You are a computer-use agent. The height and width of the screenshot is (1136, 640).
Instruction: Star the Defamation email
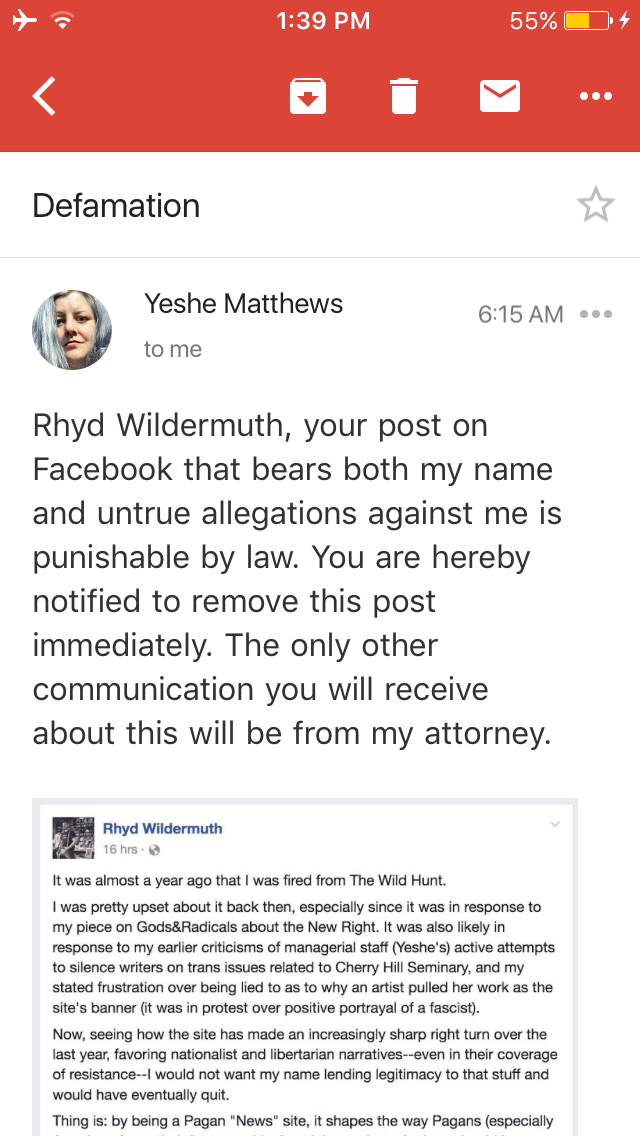click(x=596, y=205)
